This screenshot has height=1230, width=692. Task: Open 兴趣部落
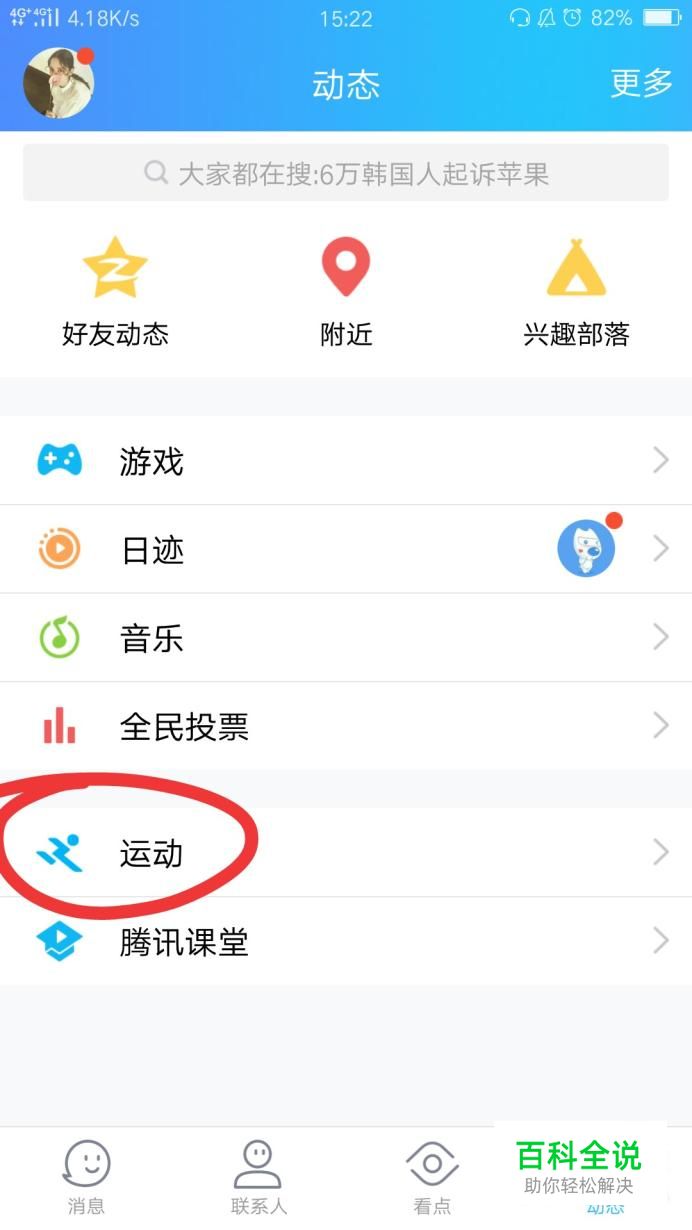tap(576, 291)
